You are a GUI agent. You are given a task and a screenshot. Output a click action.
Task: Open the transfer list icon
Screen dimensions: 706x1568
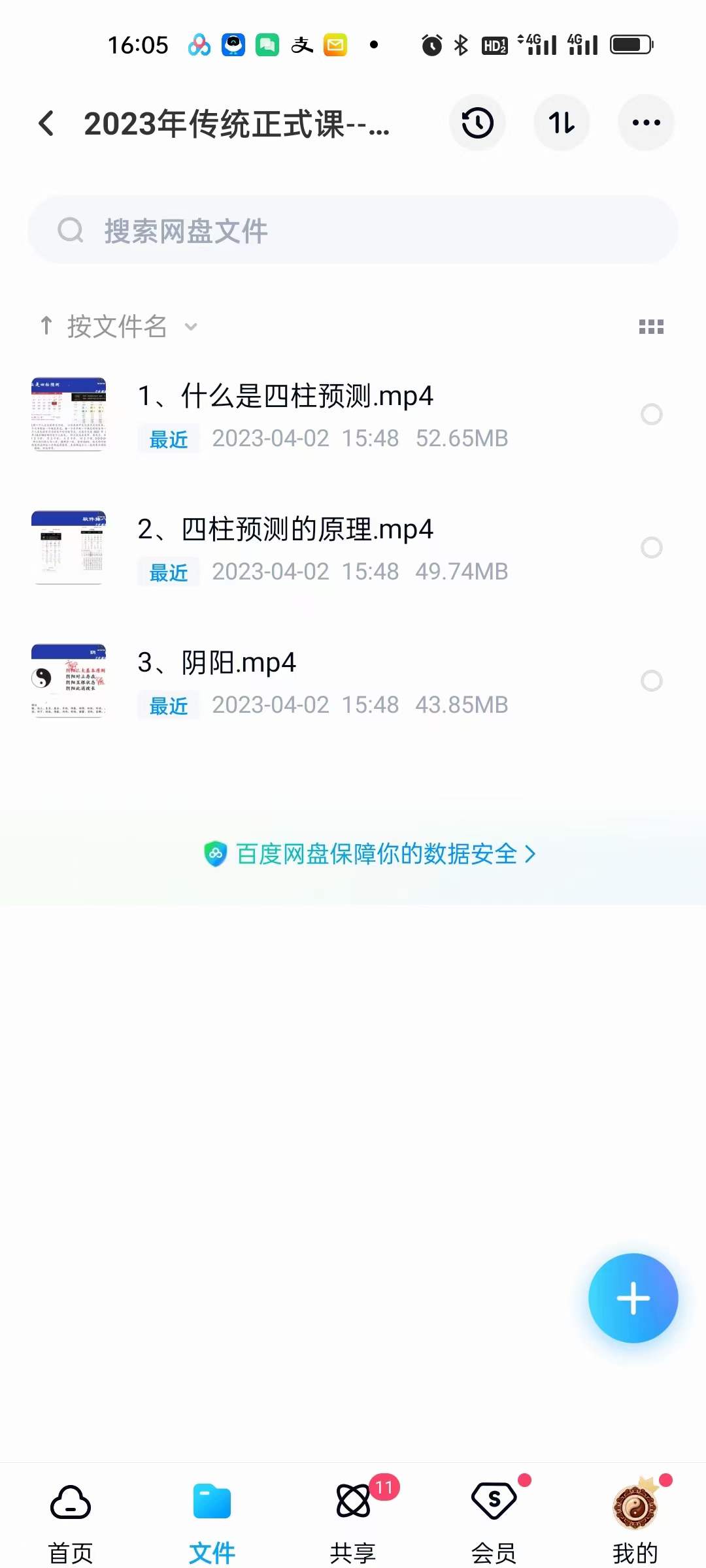click(x=562, y=123)
